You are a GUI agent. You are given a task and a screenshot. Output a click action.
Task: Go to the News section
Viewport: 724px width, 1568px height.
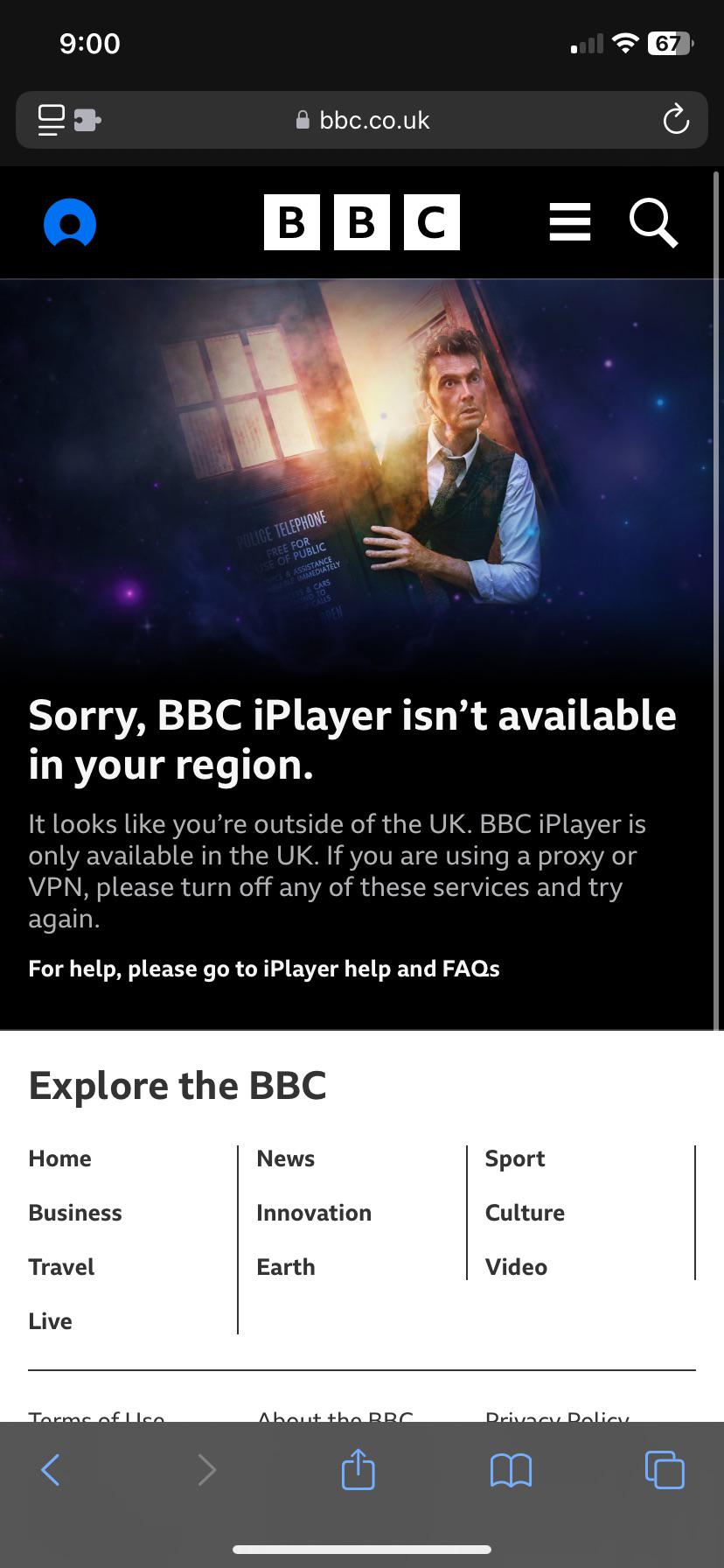pyautogui.click(x=285, y=1158)
